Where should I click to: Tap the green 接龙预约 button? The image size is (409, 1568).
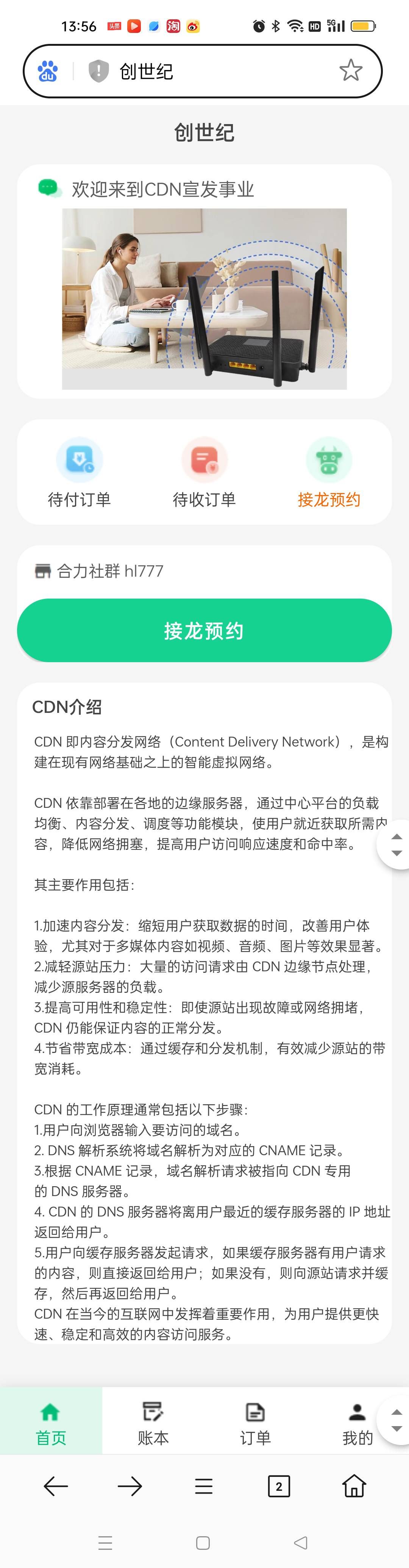[x=204, y=630]
